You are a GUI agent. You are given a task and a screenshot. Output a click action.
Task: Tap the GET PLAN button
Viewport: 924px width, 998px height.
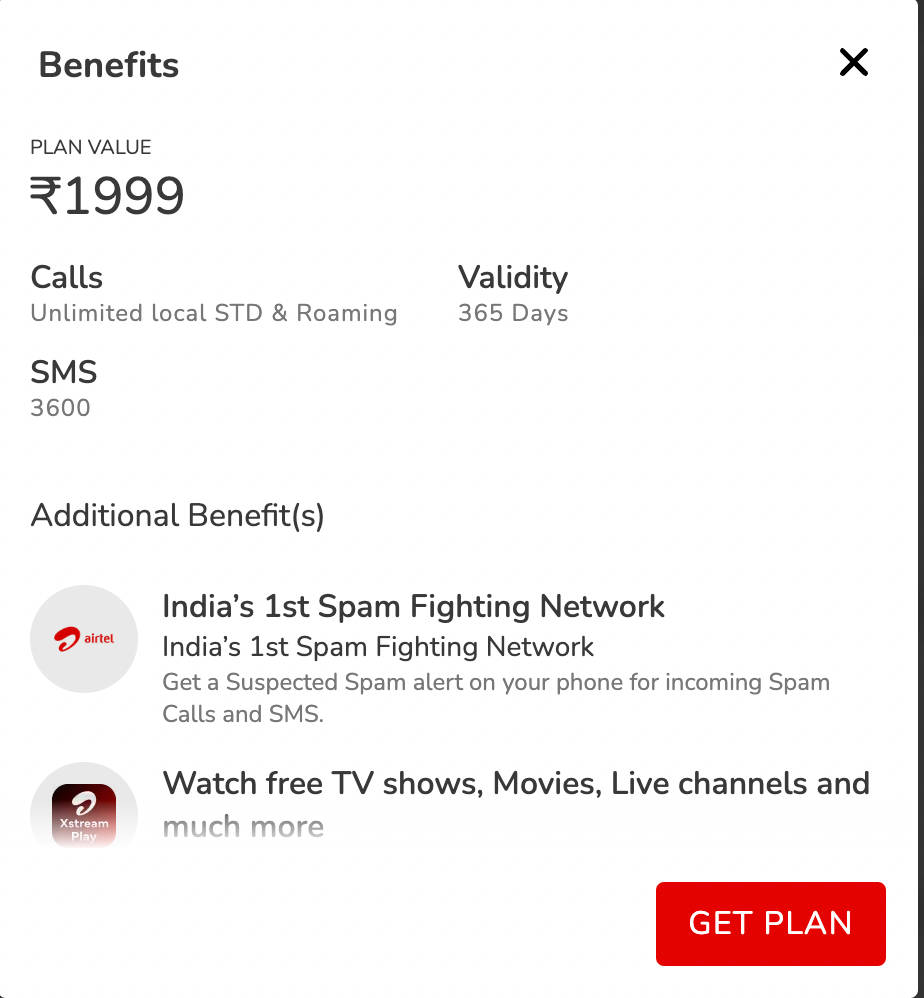770,923
